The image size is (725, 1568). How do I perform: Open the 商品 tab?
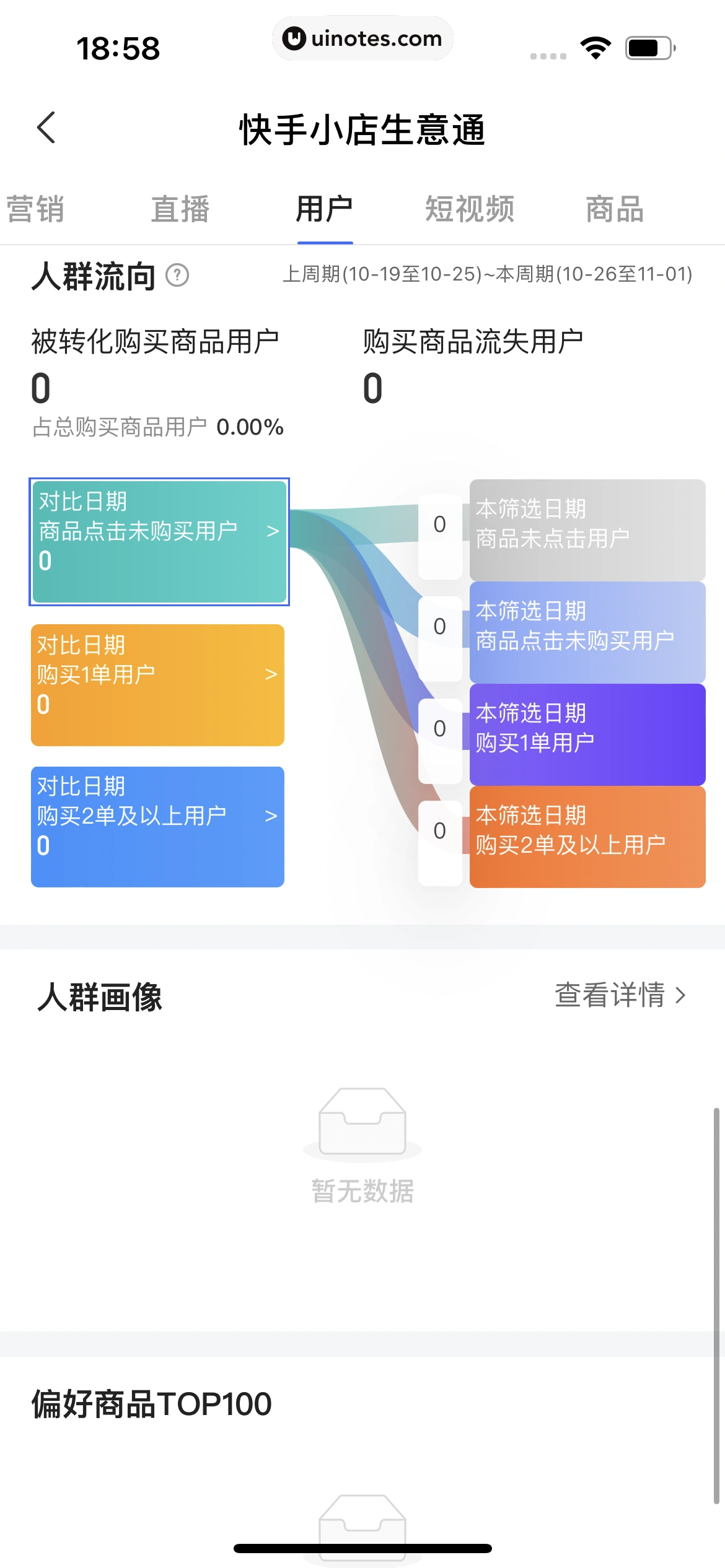[x=615, y=209]
